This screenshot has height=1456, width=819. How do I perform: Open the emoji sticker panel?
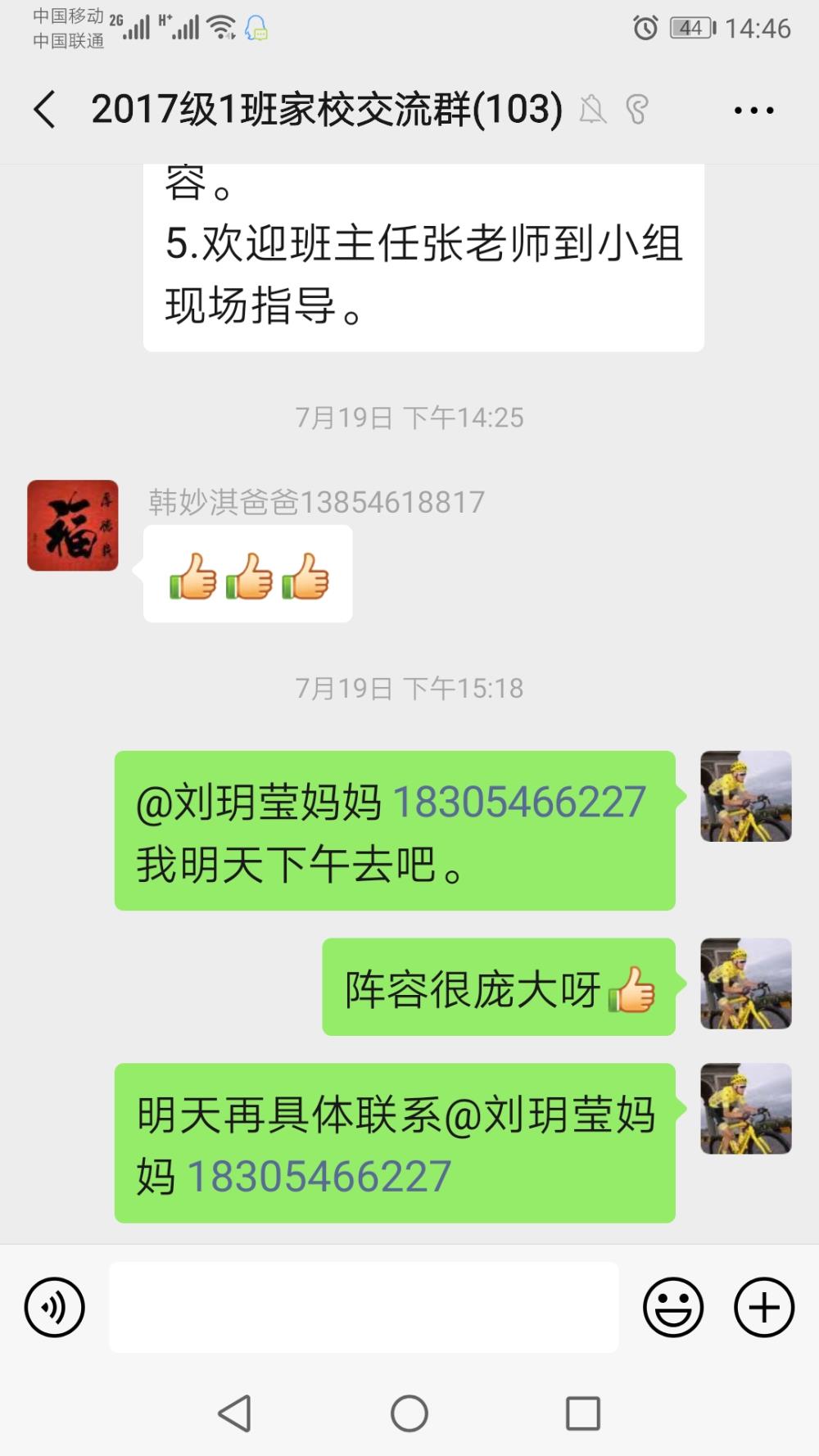673,1307
